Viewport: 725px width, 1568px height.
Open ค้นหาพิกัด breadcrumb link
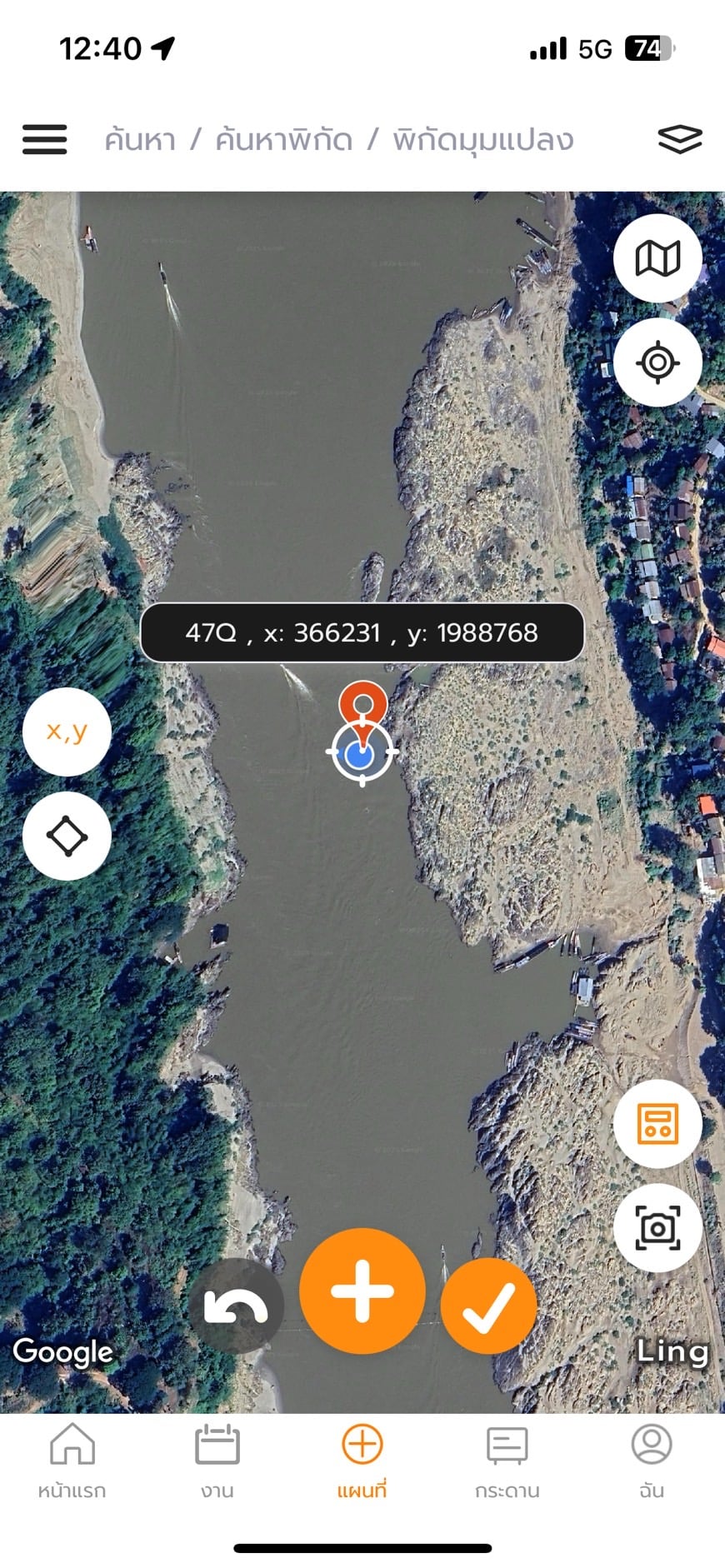[284, 140]
